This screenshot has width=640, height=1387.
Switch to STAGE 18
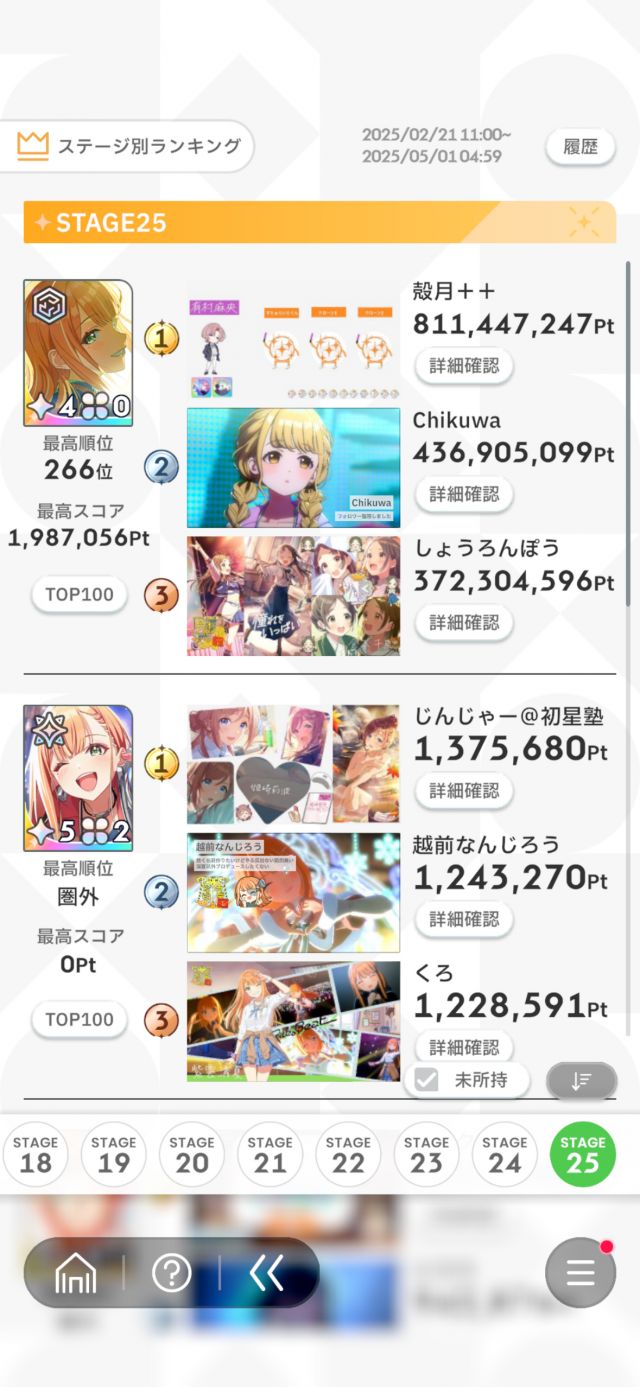[x=36, y=1154]
